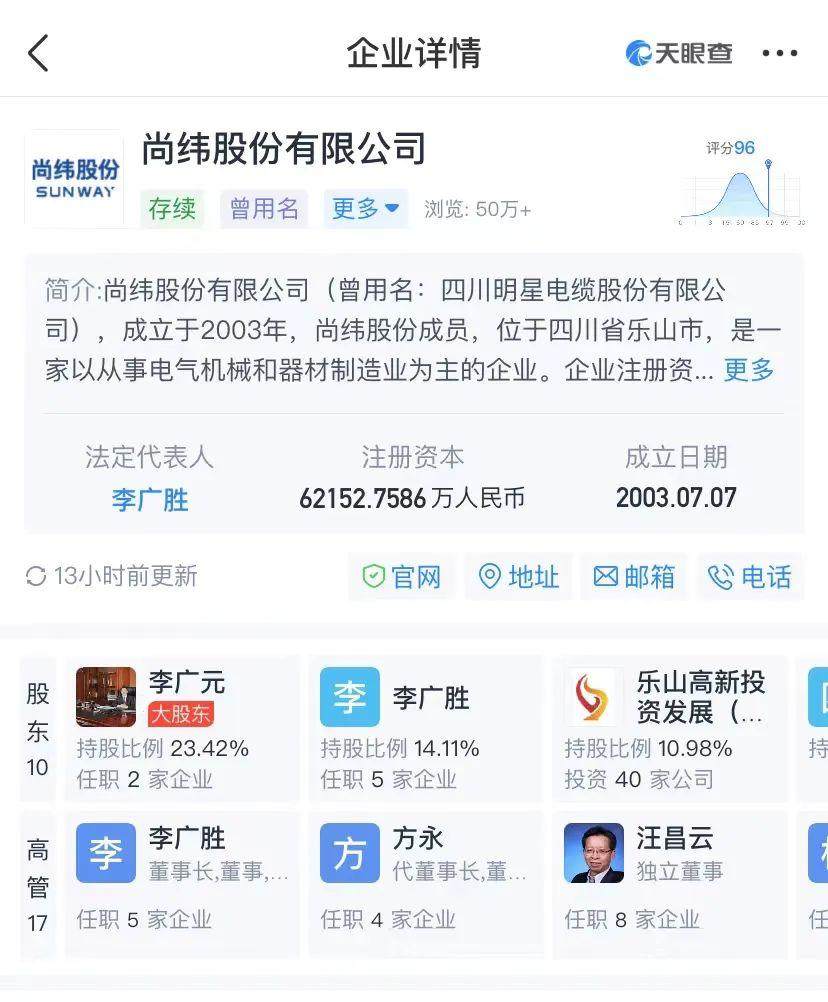Open shareholder card 乐山高新投资发展
The height and width of the screenshot is (1002, 828).
pos(669,728)
